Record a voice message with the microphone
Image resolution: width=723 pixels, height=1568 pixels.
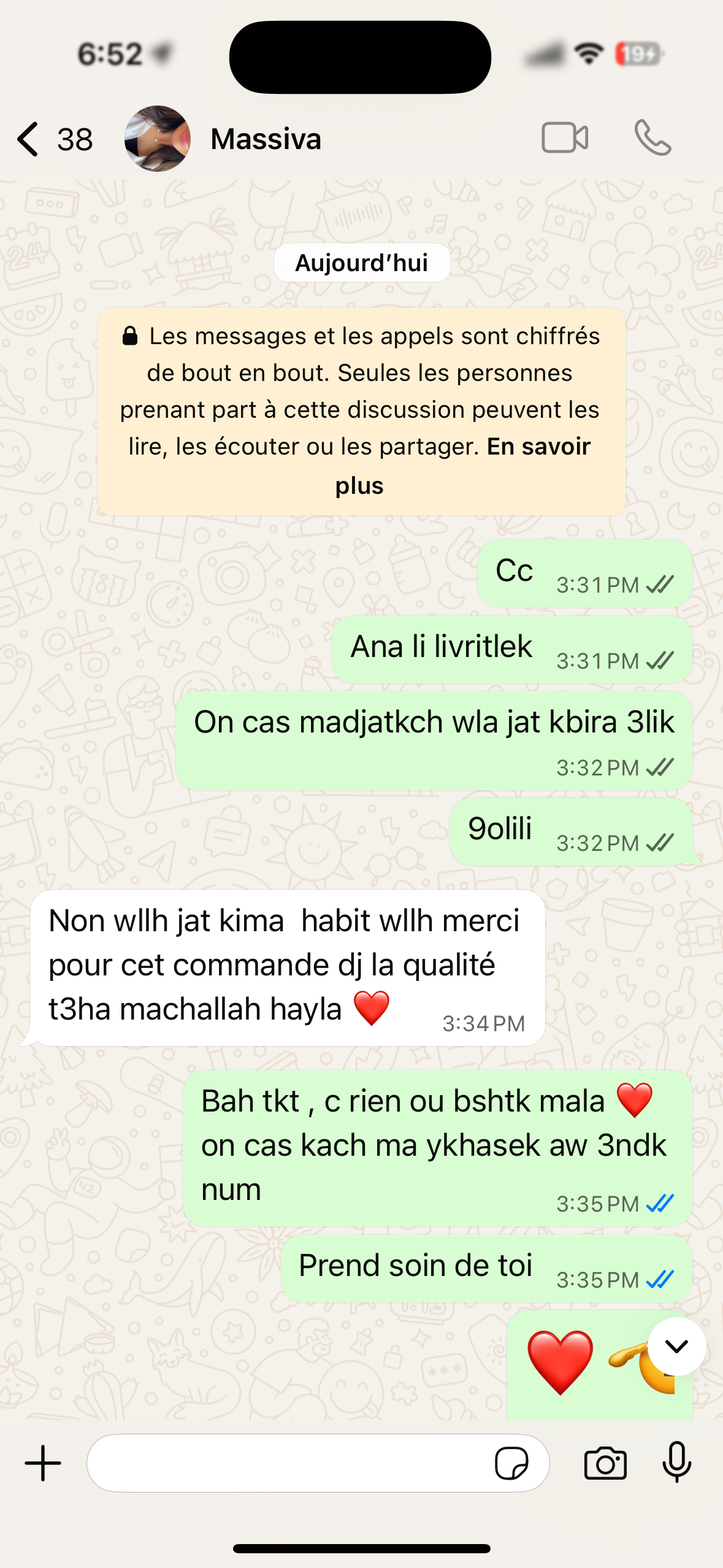(x=676, y=1462)
